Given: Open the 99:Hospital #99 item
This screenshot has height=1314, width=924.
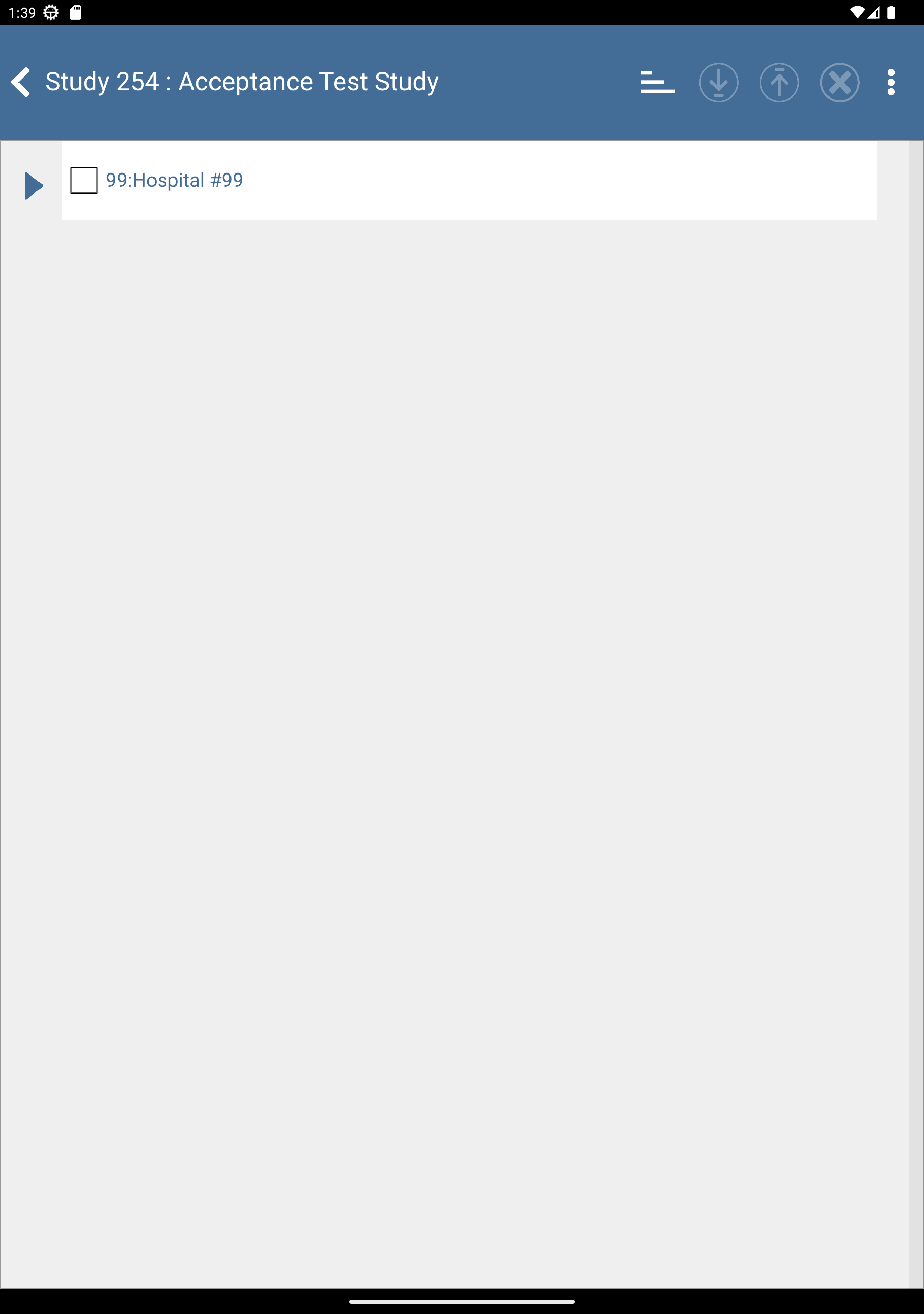Looking at the screenshot, I should [x=175, y=180].
